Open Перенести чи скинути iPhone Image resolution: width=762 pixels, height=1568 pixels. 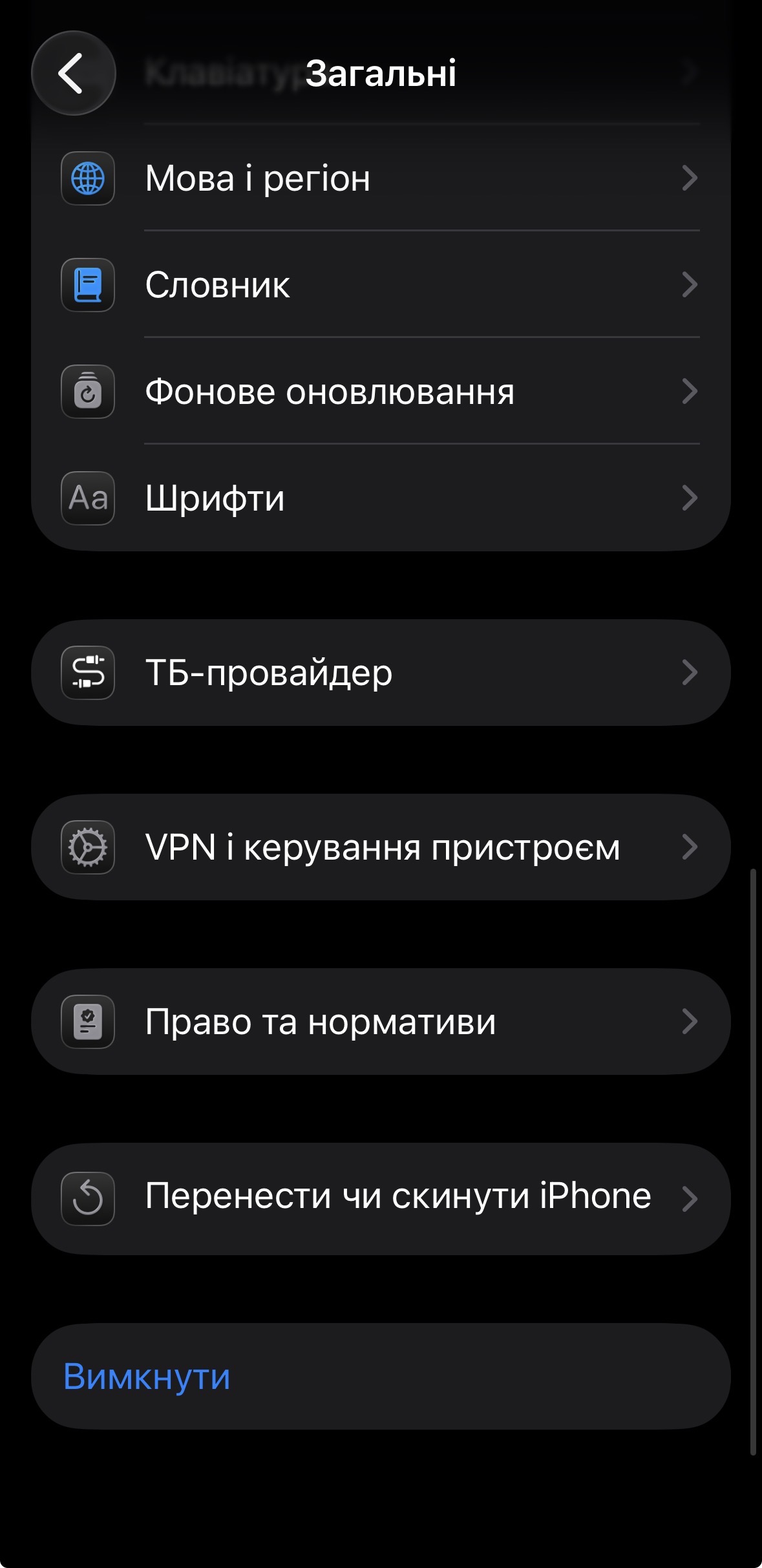(380, 1198)
